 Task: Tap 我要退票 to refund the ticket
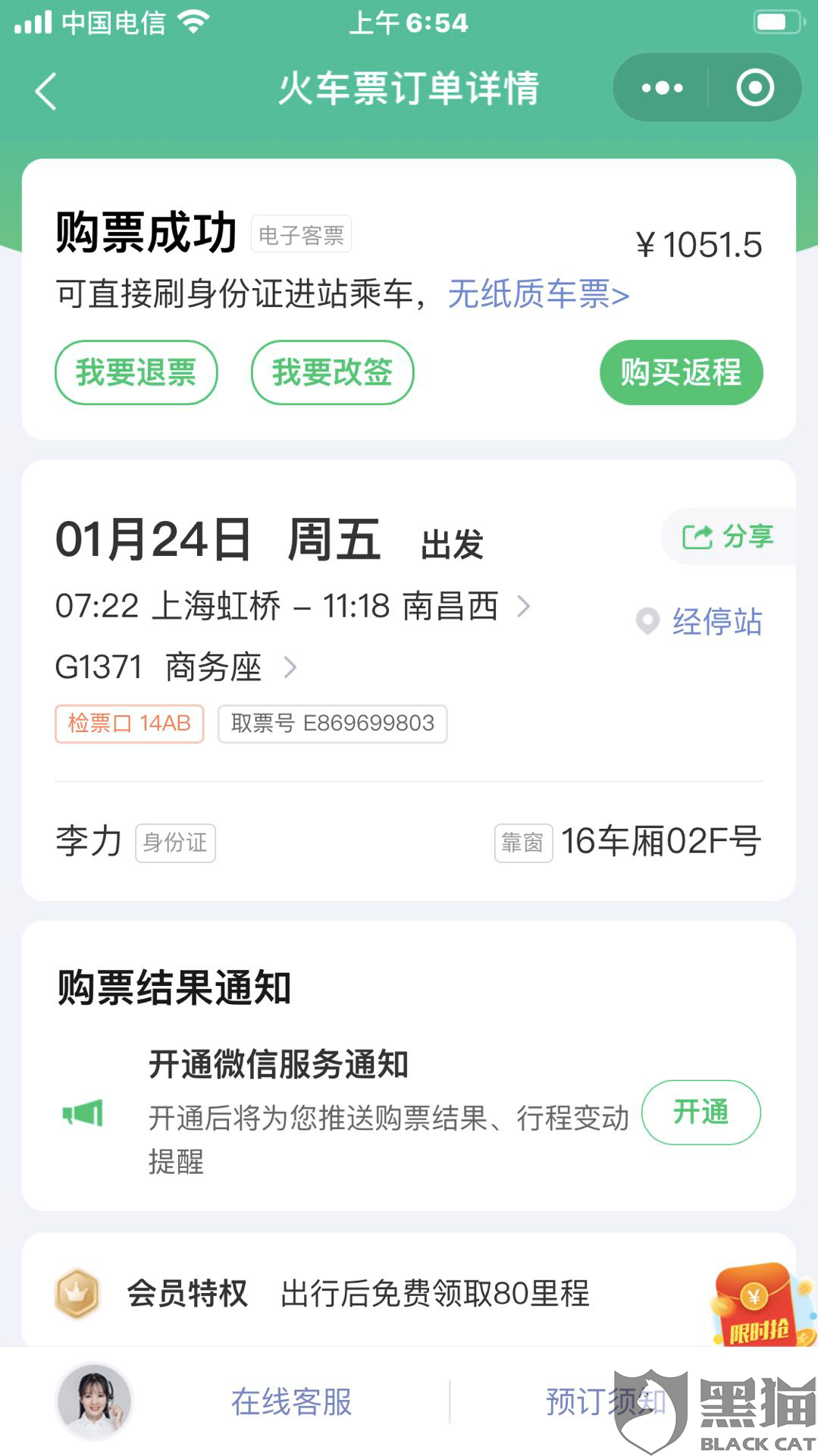(x=136, y=372)
